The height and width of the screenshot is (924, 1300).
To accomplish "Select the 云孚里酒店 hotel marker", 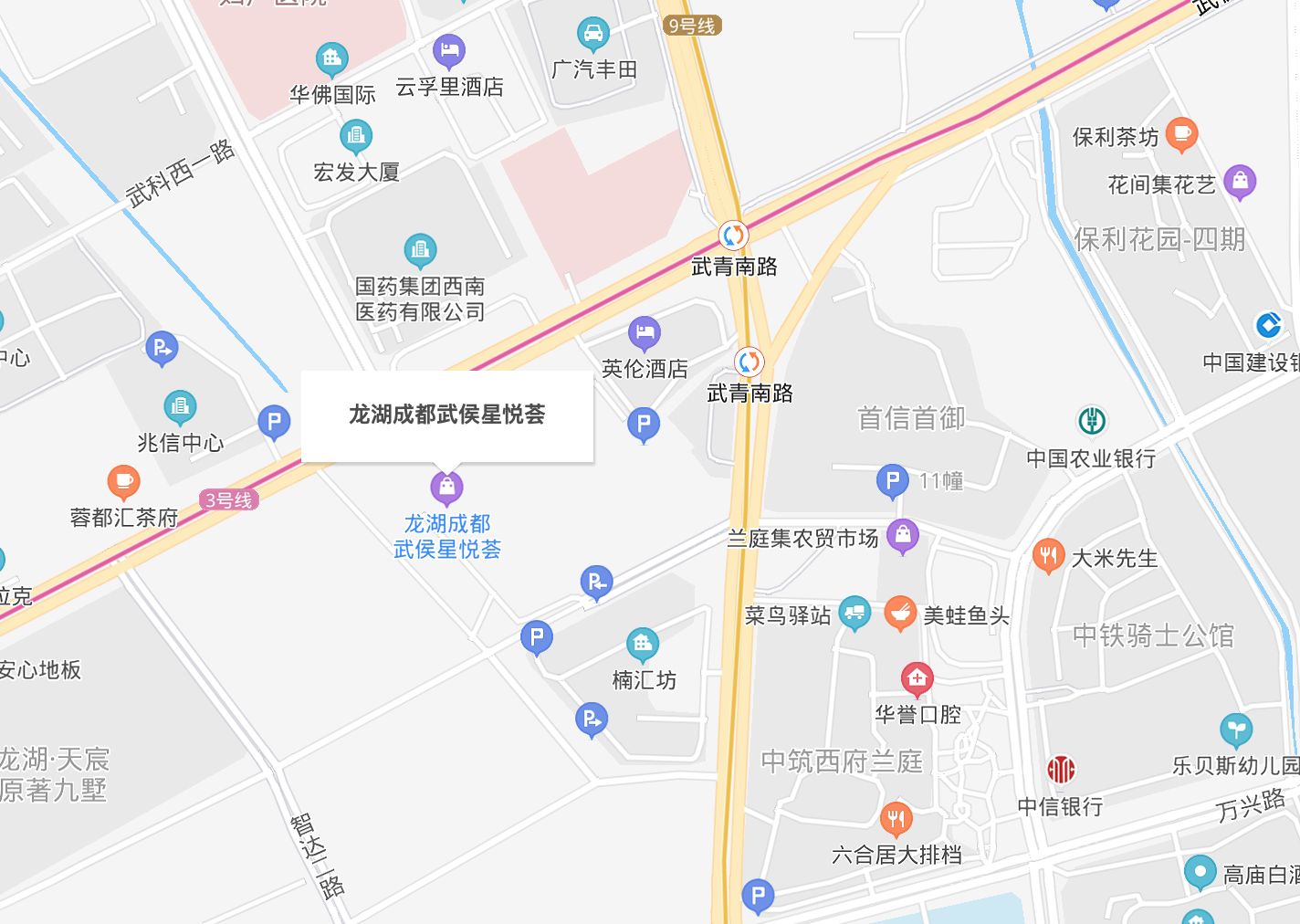I will 448,52.
